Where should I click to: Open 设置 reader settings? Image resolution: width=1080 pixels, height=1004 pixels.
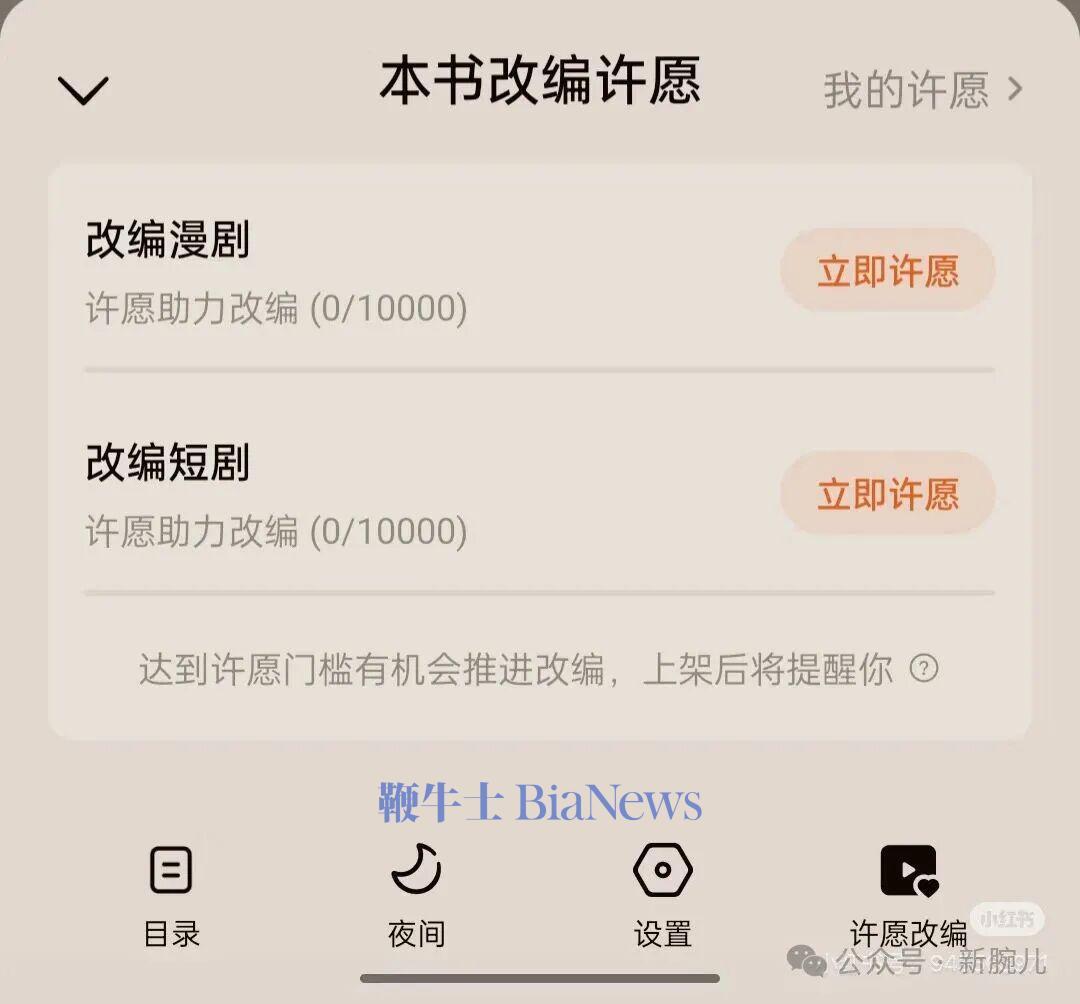click(x=662, y=895)
